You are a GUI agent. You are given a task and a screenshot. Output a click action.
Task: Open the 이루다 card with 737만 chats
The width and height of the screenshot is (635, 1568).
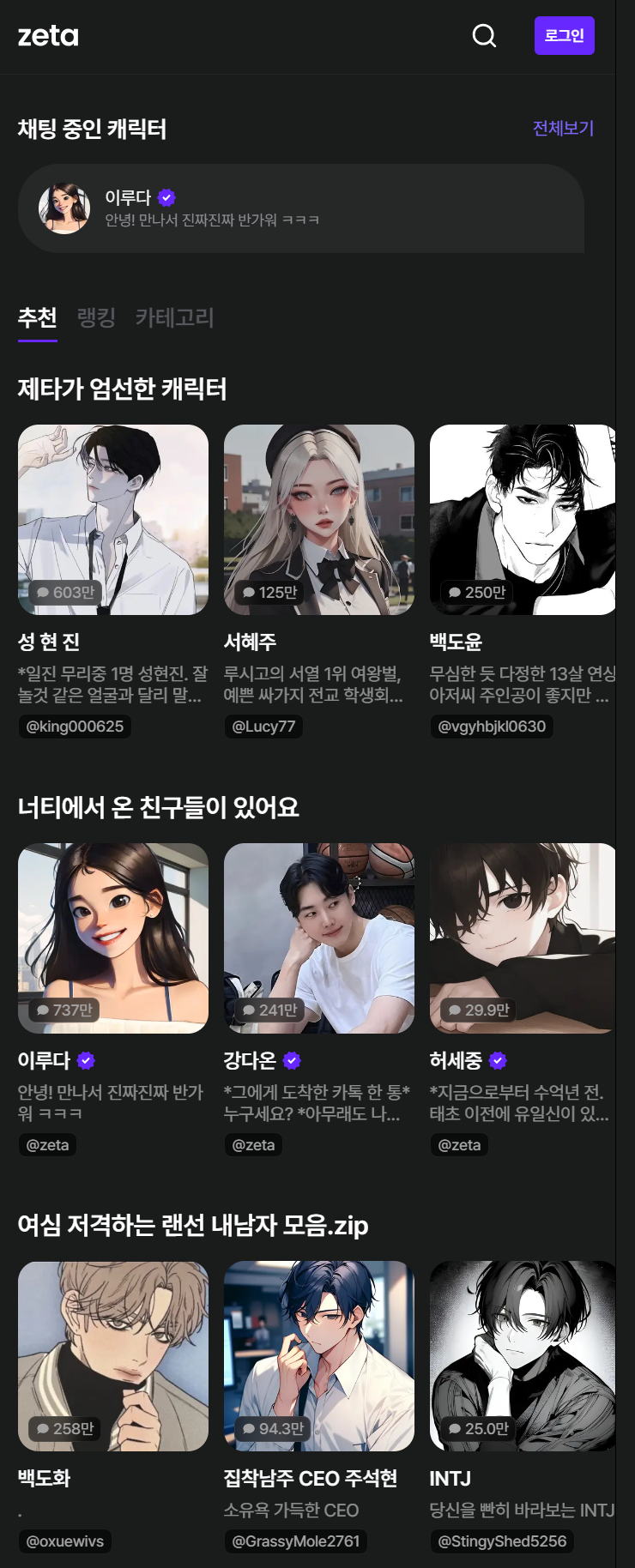point(113,938)
